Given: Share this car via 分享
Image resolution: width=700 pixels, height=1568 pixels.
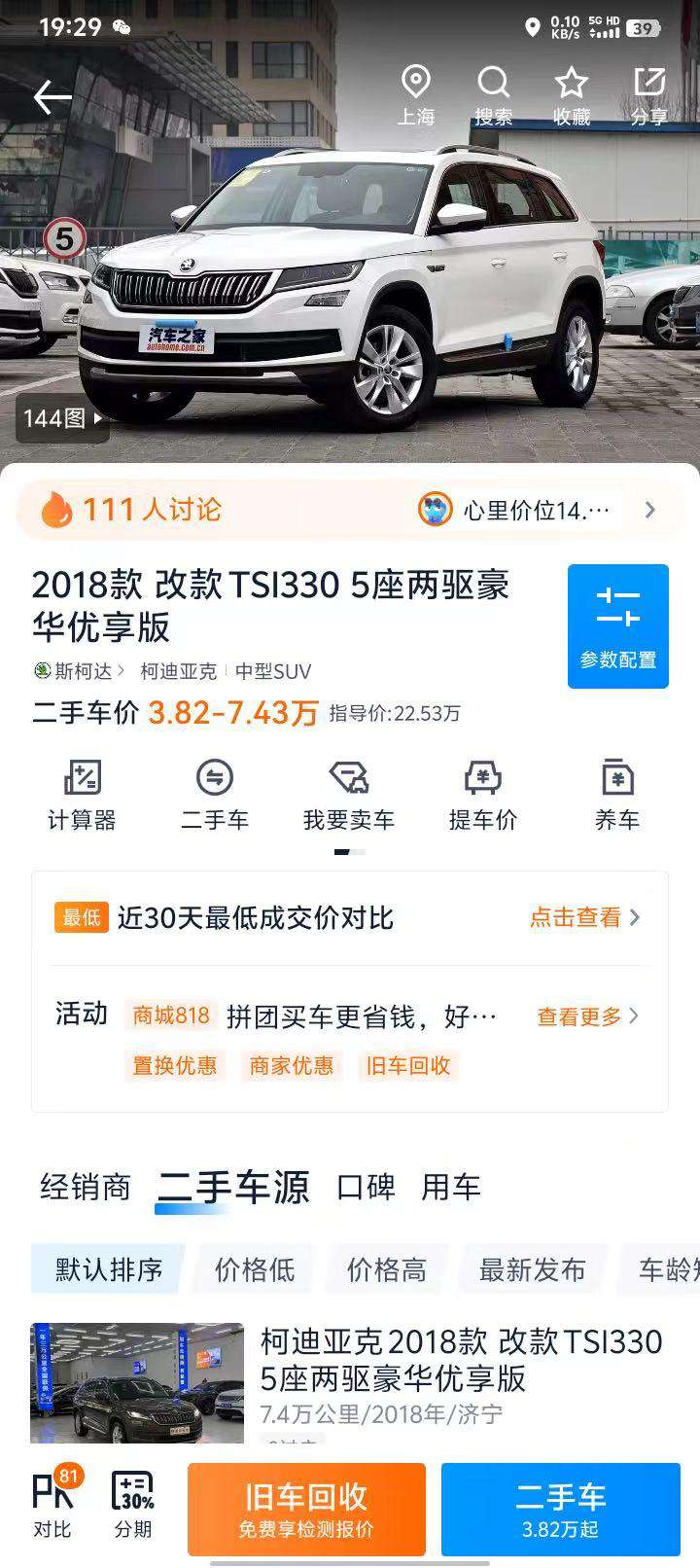Looking at the screenshot, I should (649, 96).
